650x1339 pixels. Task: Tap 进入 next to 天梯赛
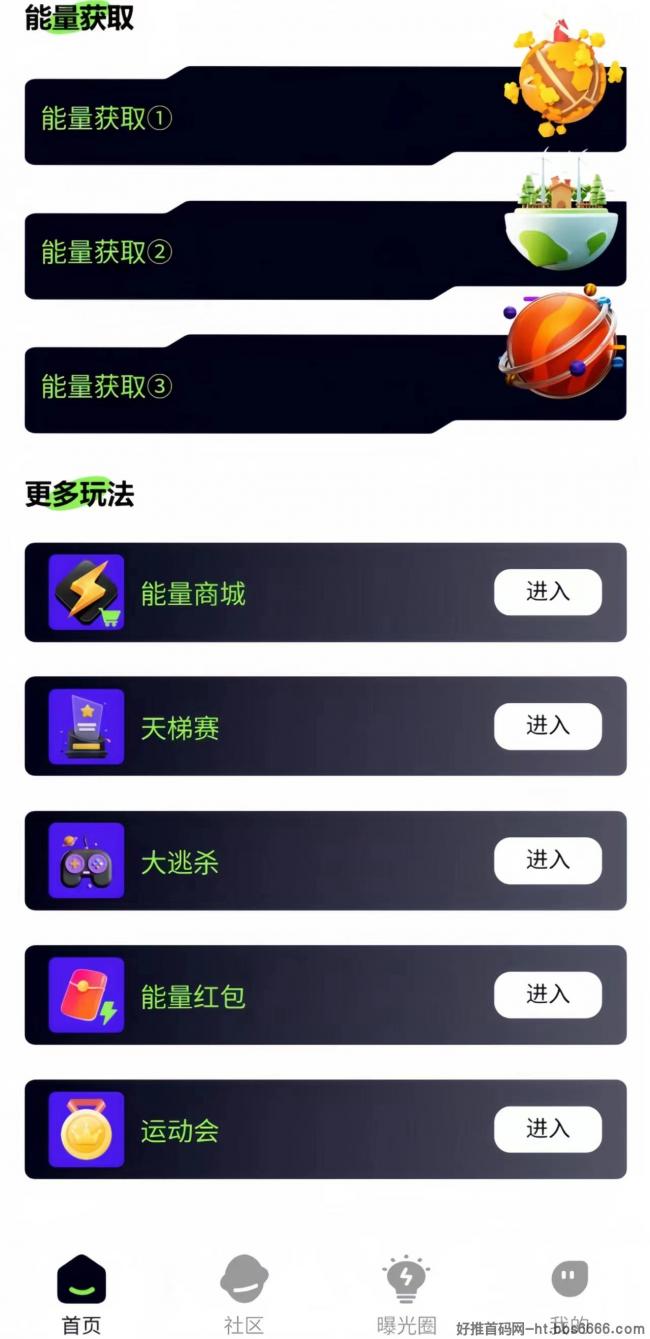(x=548, y=726)
